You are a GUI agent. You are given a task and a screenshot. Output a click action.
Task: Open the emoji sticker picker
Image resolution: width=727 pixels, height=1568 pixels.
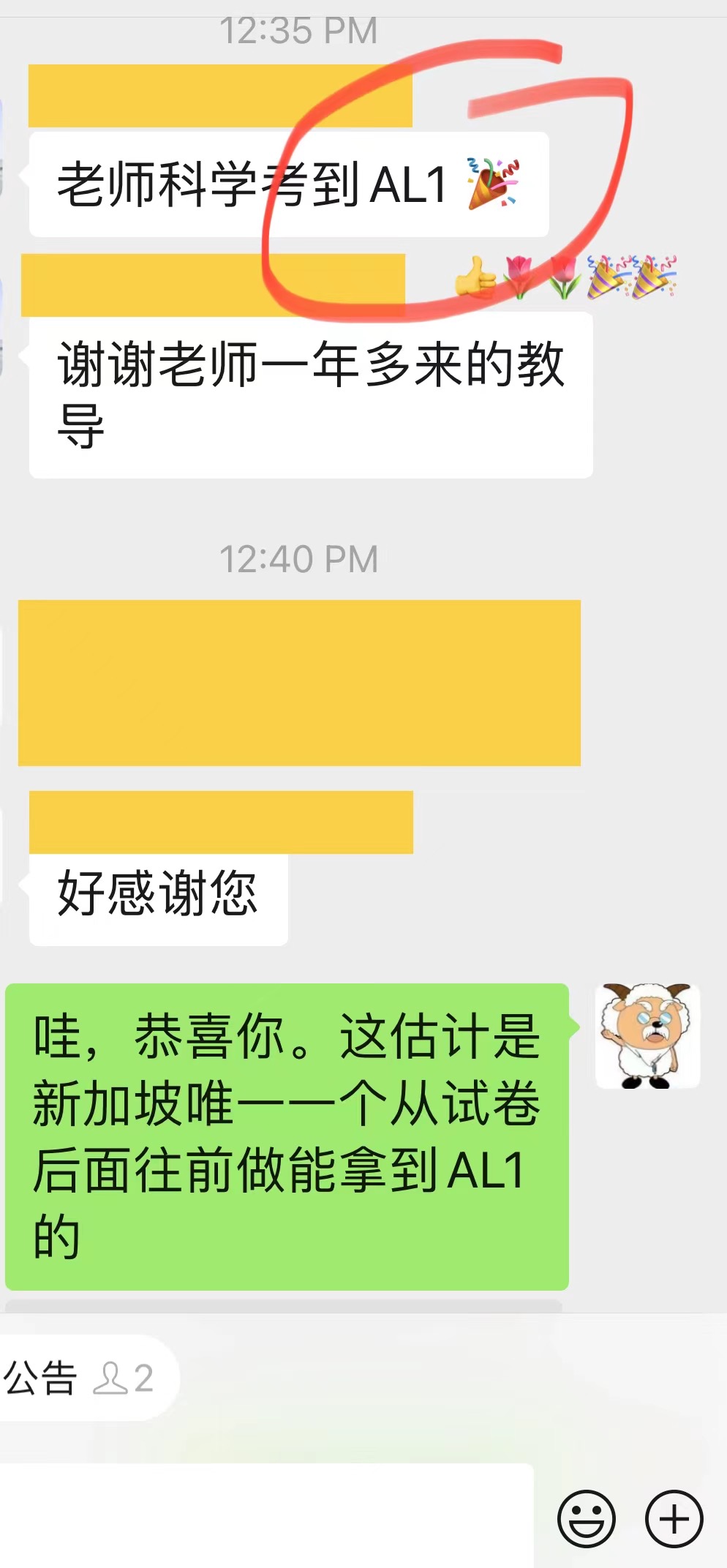pos(586,1518)
